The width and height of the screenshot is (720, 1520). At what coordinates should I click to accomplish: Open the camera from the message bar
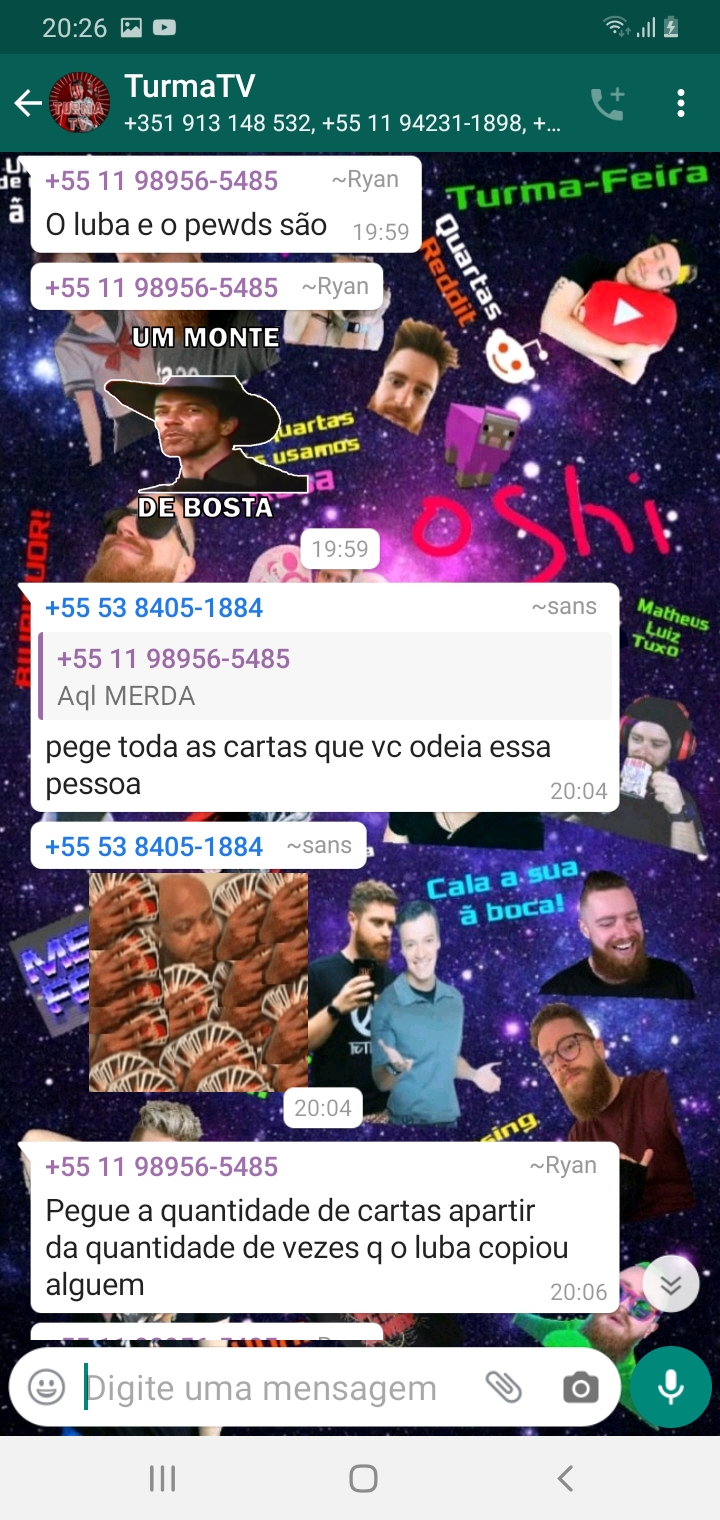(580, 1386)
